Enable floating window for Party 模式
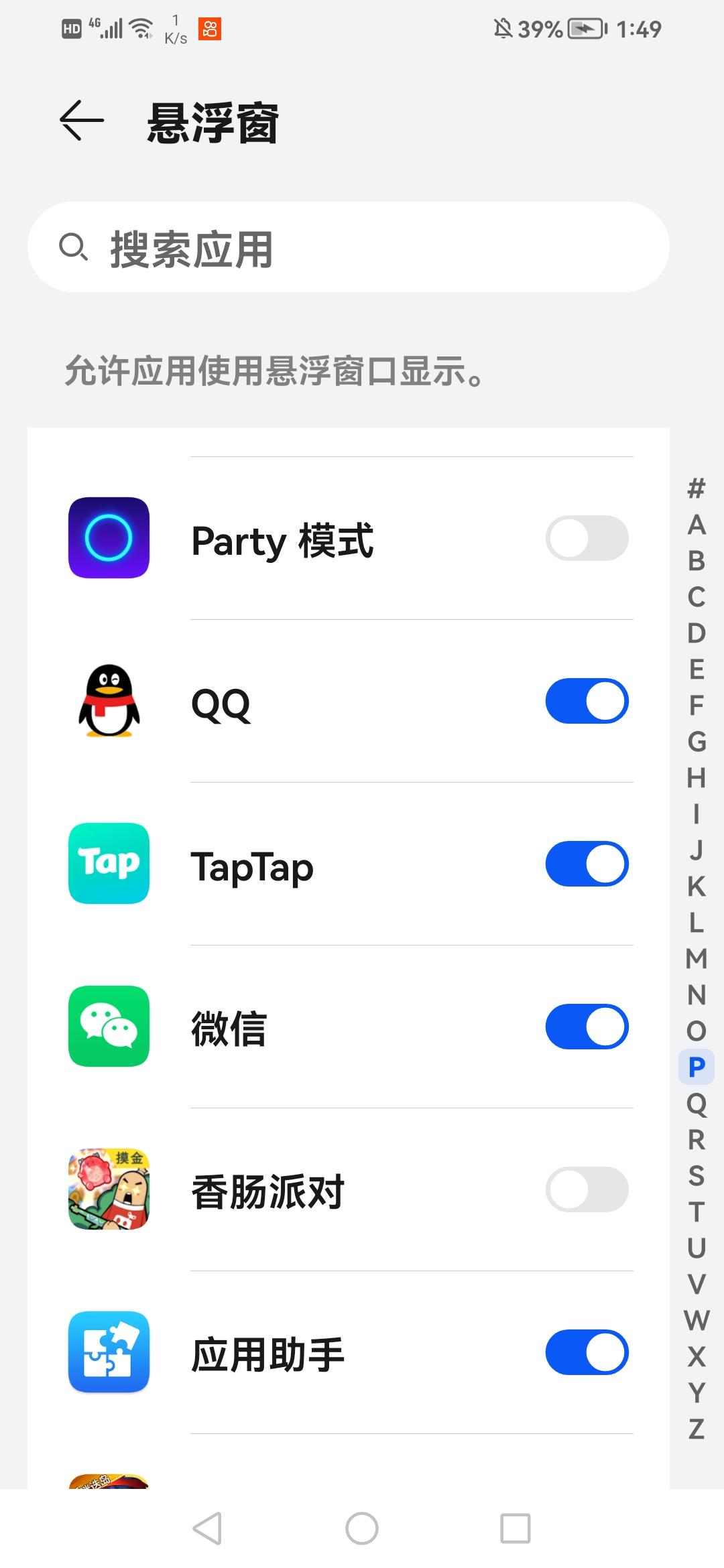Image resolution: width=724 pixels, height=1568 pixels. pos(587,538)
